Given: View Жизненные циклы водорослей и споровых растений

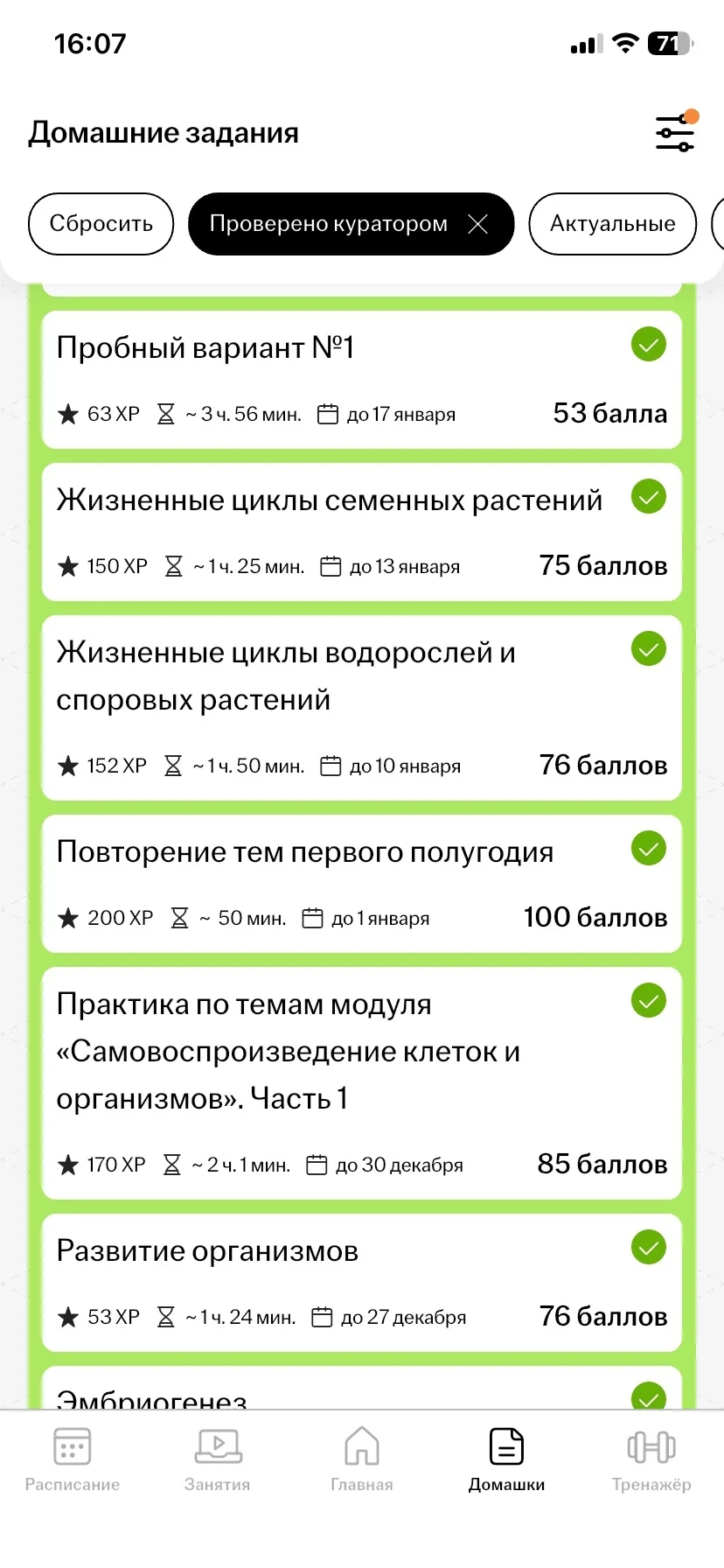Looking at the screenshot, I should pos(361,707).
